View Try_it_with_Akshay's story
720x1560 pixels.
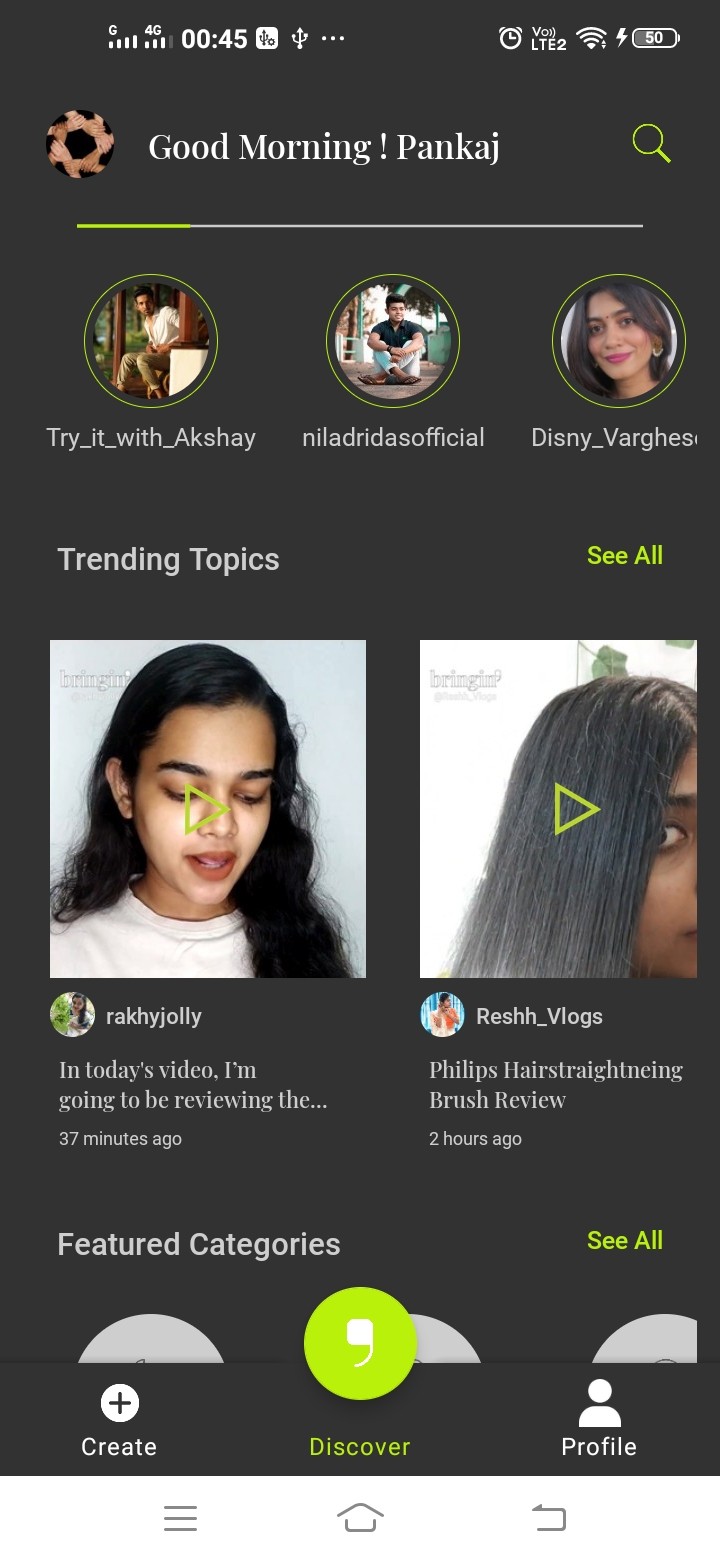click(x=151, y=341)
